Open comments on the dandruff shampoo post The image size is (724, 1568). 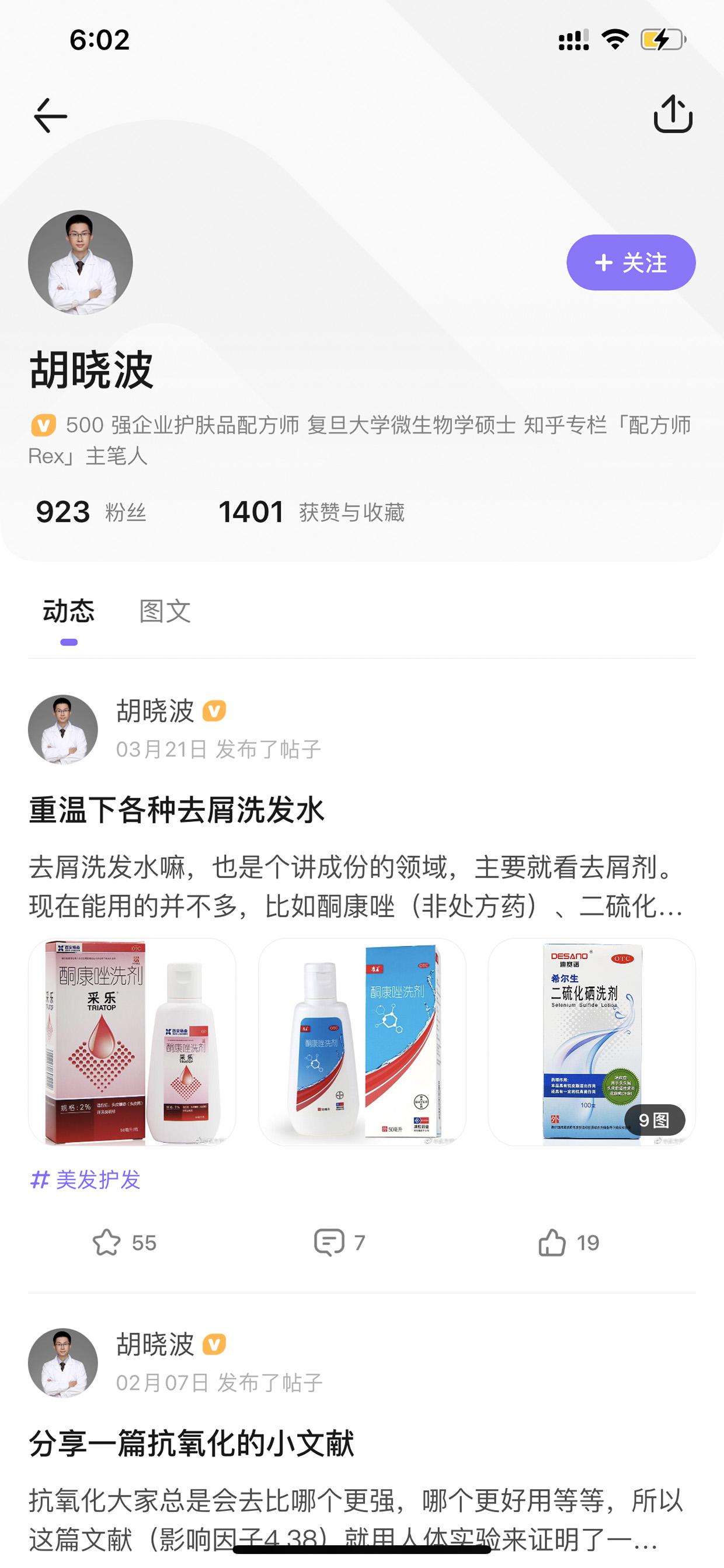tap(339, 1243)
